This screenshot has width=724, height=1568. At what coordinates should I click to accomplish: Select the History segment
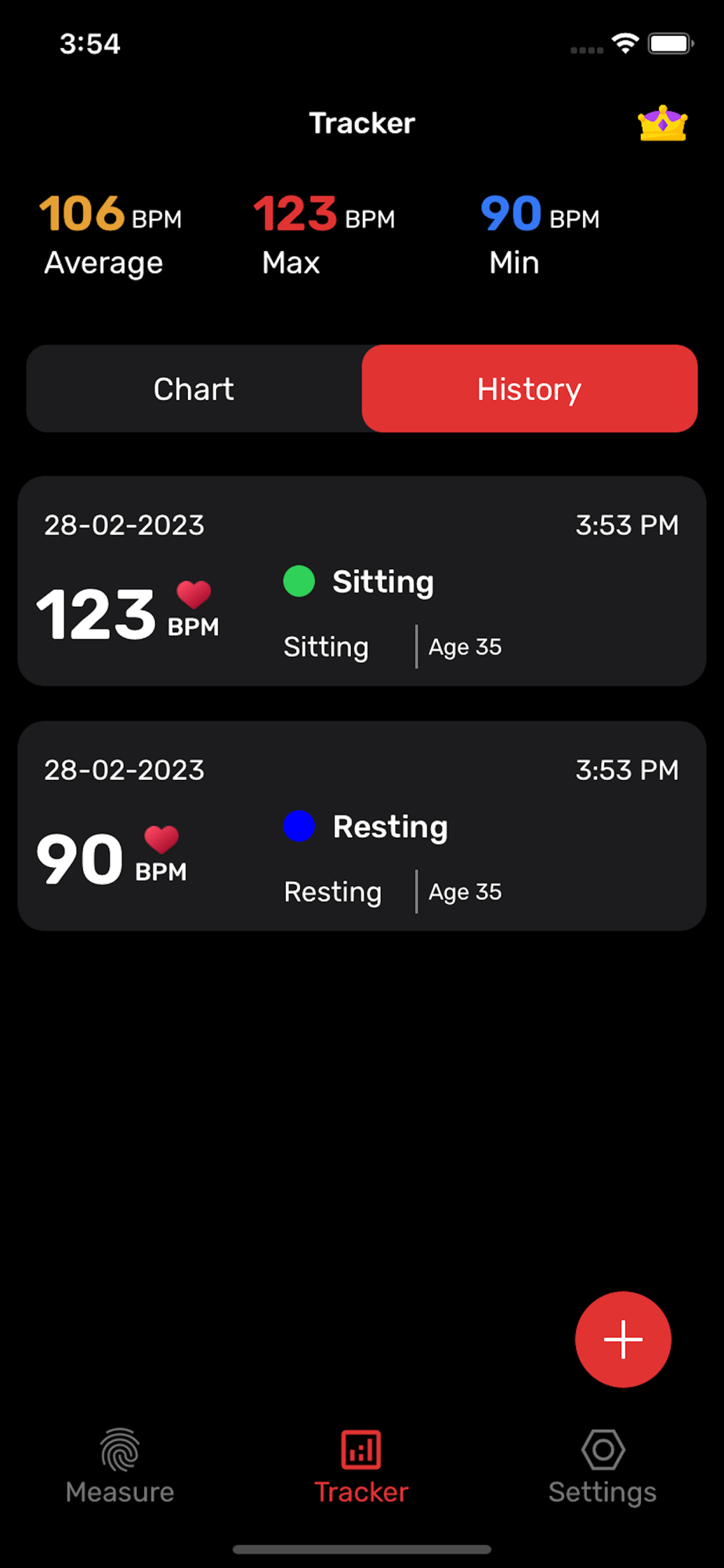pos(530,389)
